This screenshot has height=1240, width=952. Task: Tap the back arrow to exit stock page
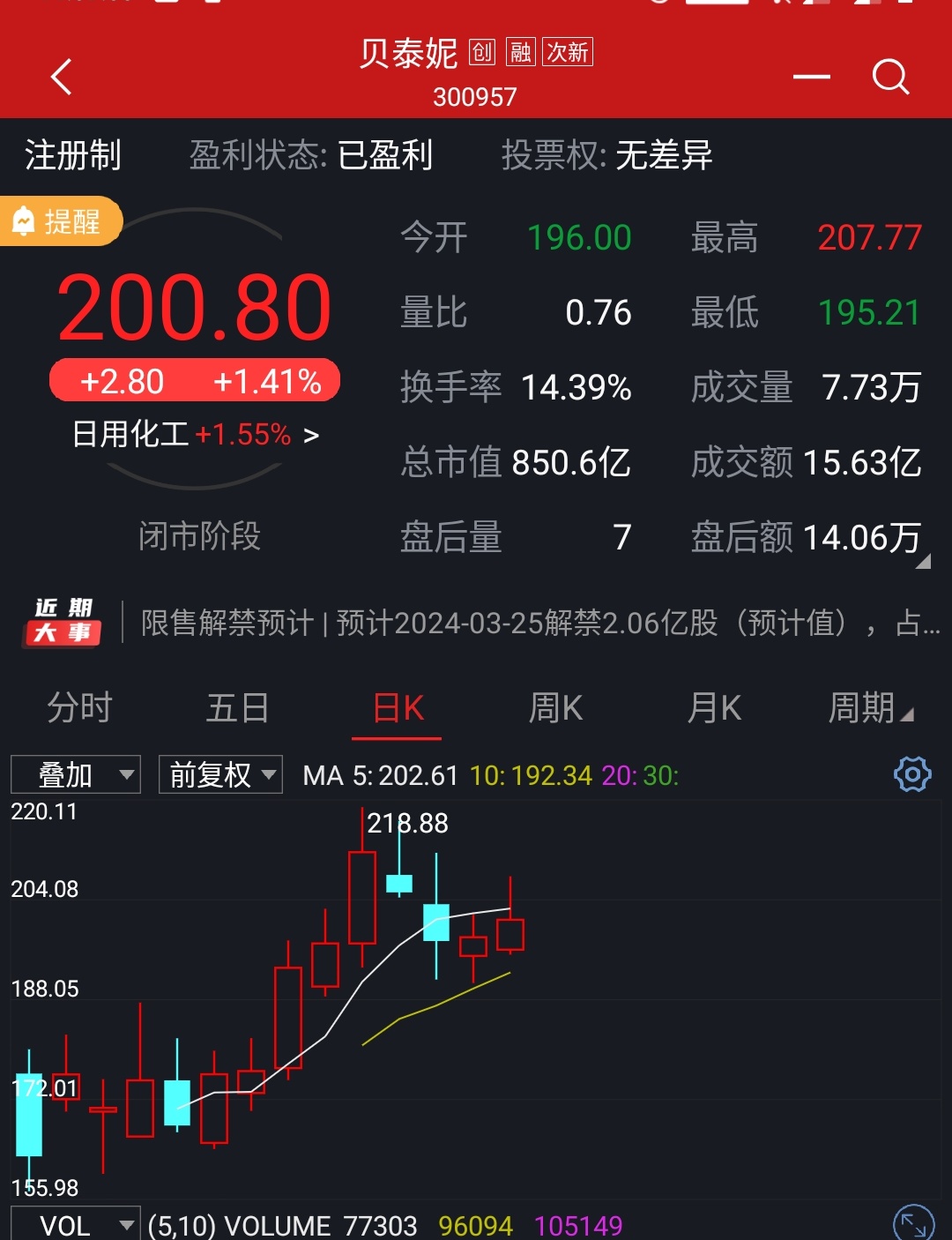pyautogui.click(x=60, y=78)
